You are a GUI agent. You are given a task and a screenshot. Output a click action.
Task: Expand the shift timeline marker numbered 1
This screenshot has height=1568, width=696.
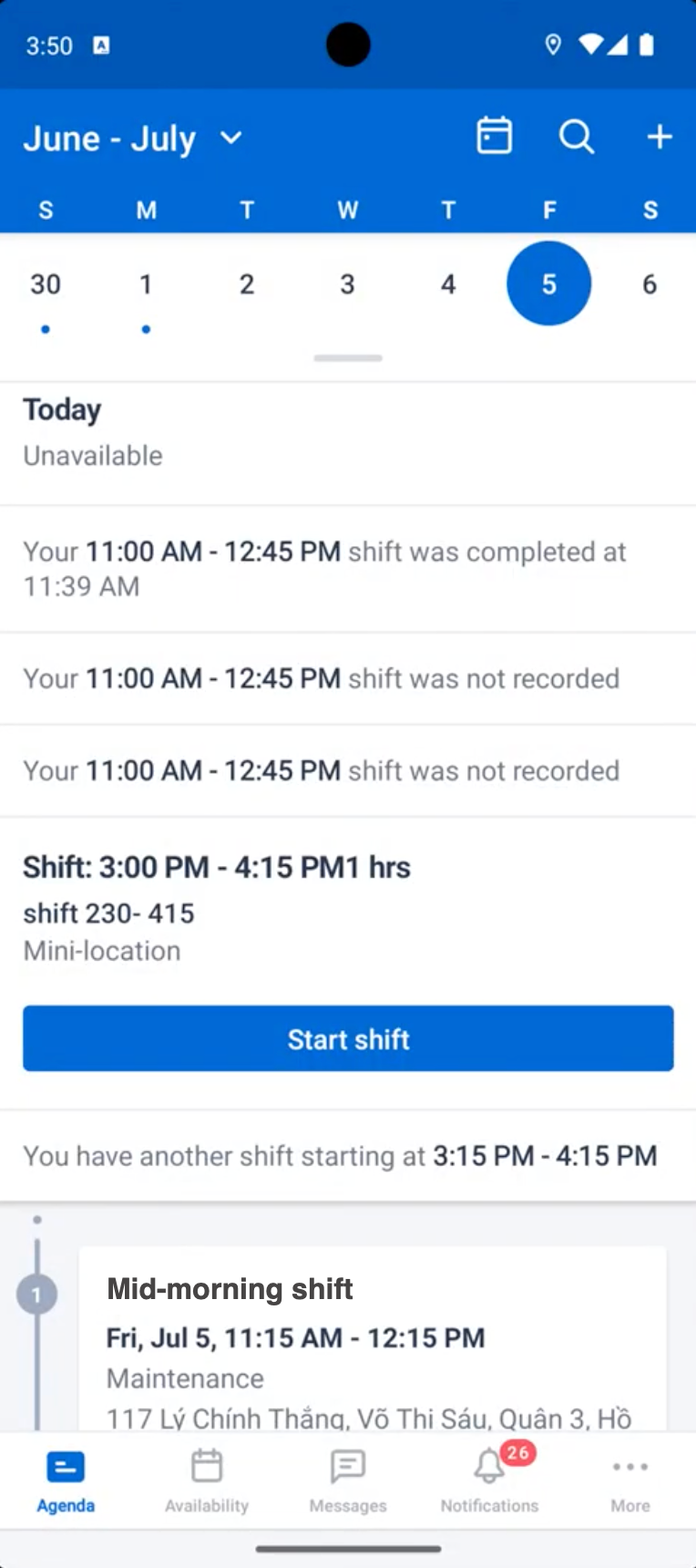coord(37,1293)
